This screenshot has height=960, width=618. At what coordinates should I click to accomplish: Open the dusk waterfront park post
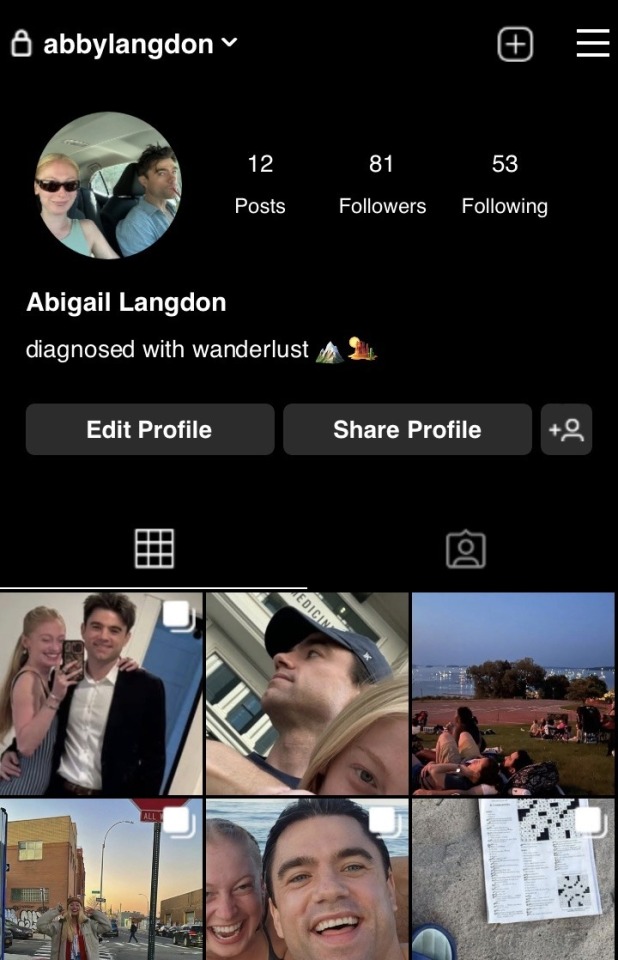pyautogui.click(x=513, y=693)
